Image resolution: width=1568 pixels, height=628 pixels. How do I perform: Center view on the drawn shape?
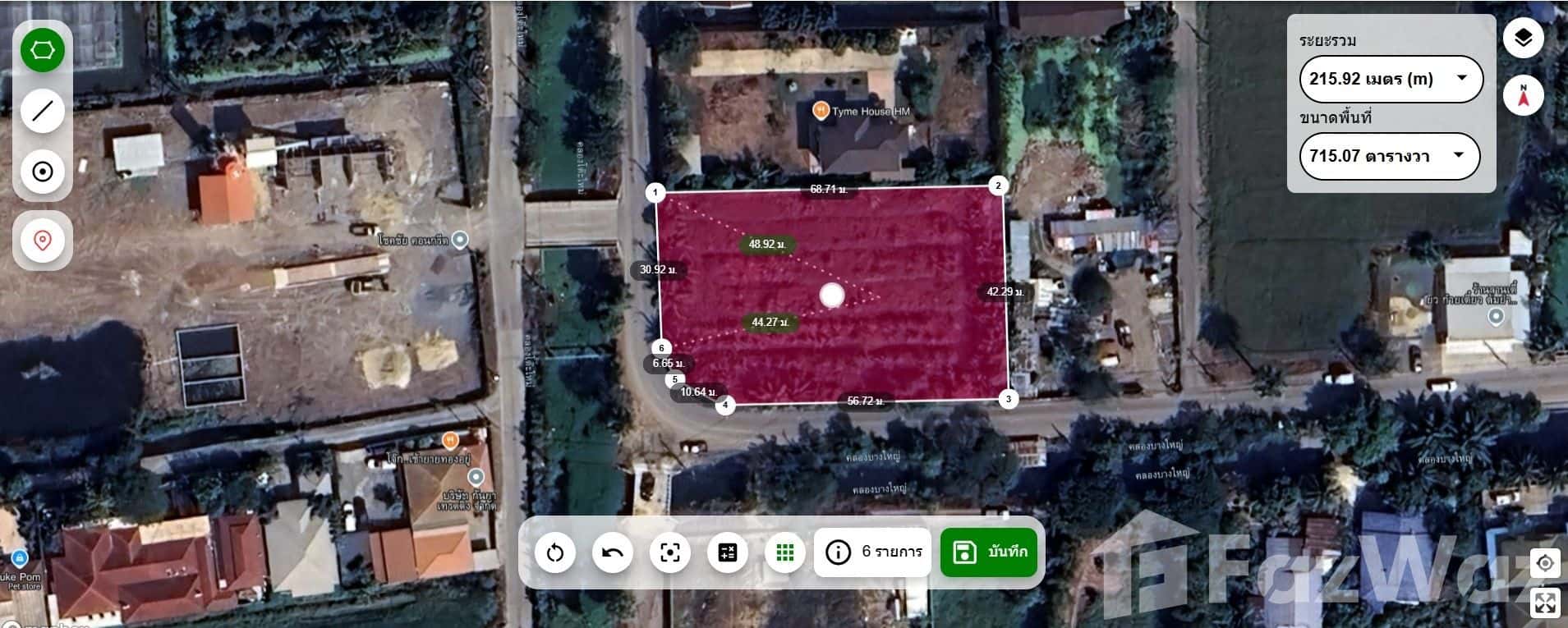coord(670,552)
